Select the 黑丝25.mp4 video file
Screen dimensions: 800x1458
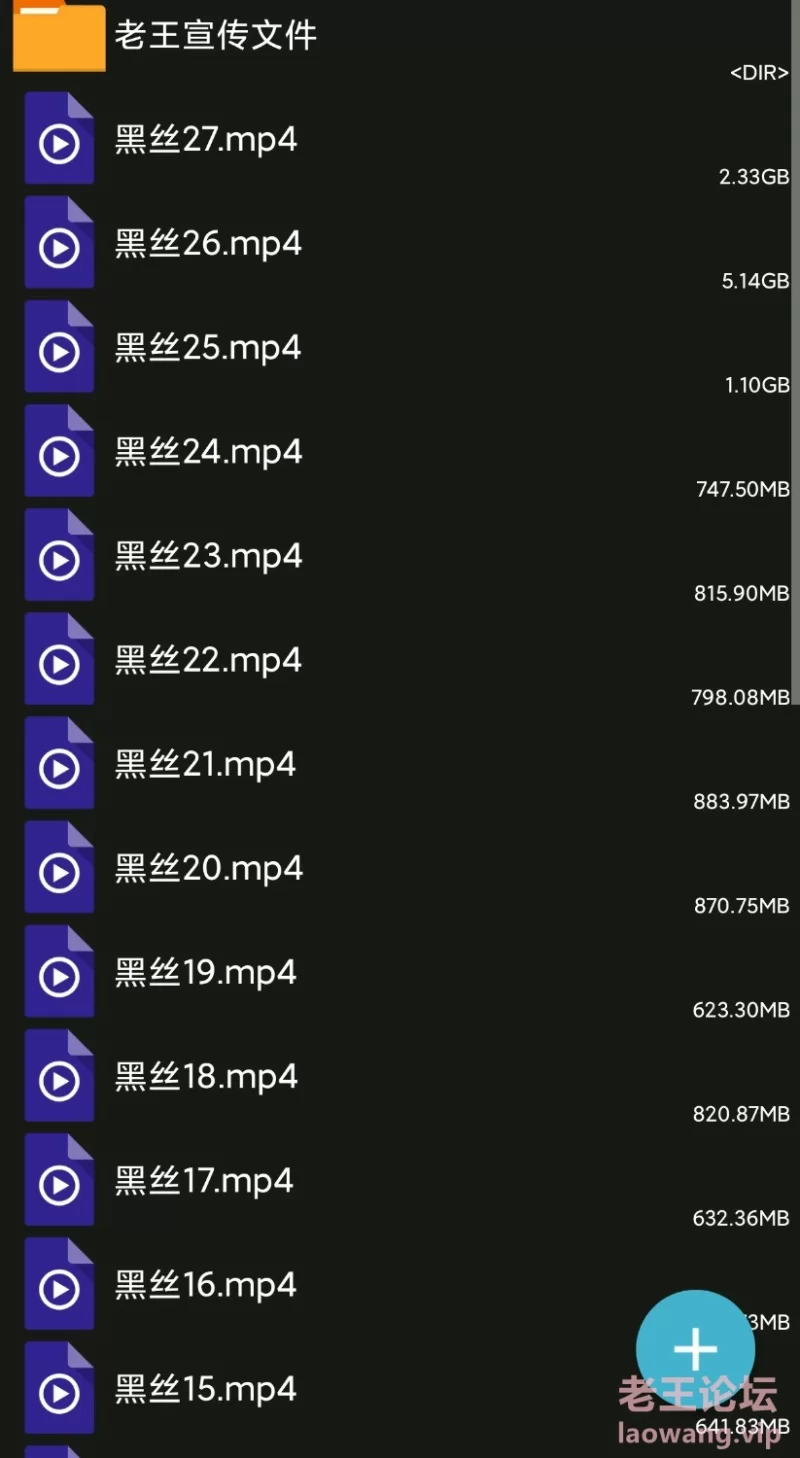coord(400,346)
